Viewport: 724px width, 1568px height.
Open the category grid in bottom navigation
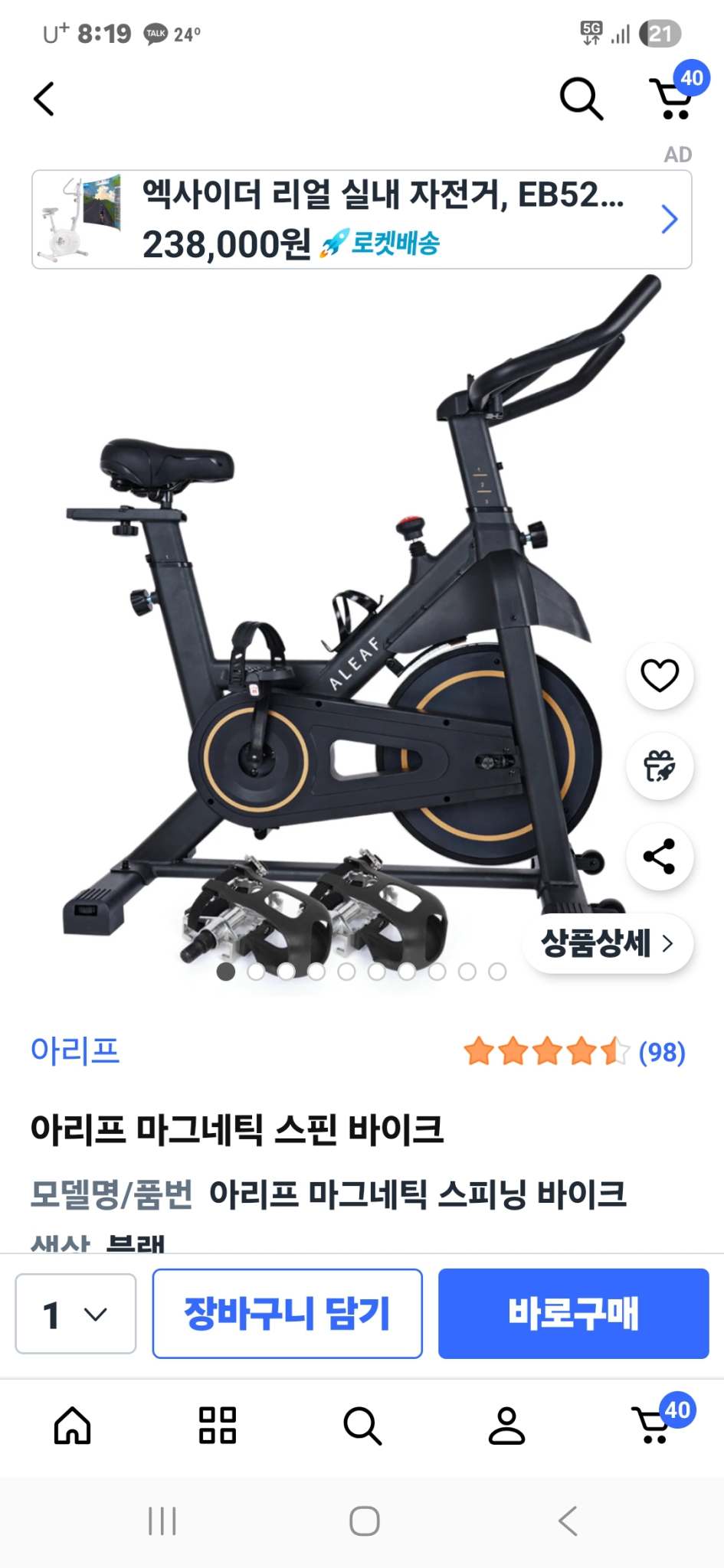point(217,1426)
